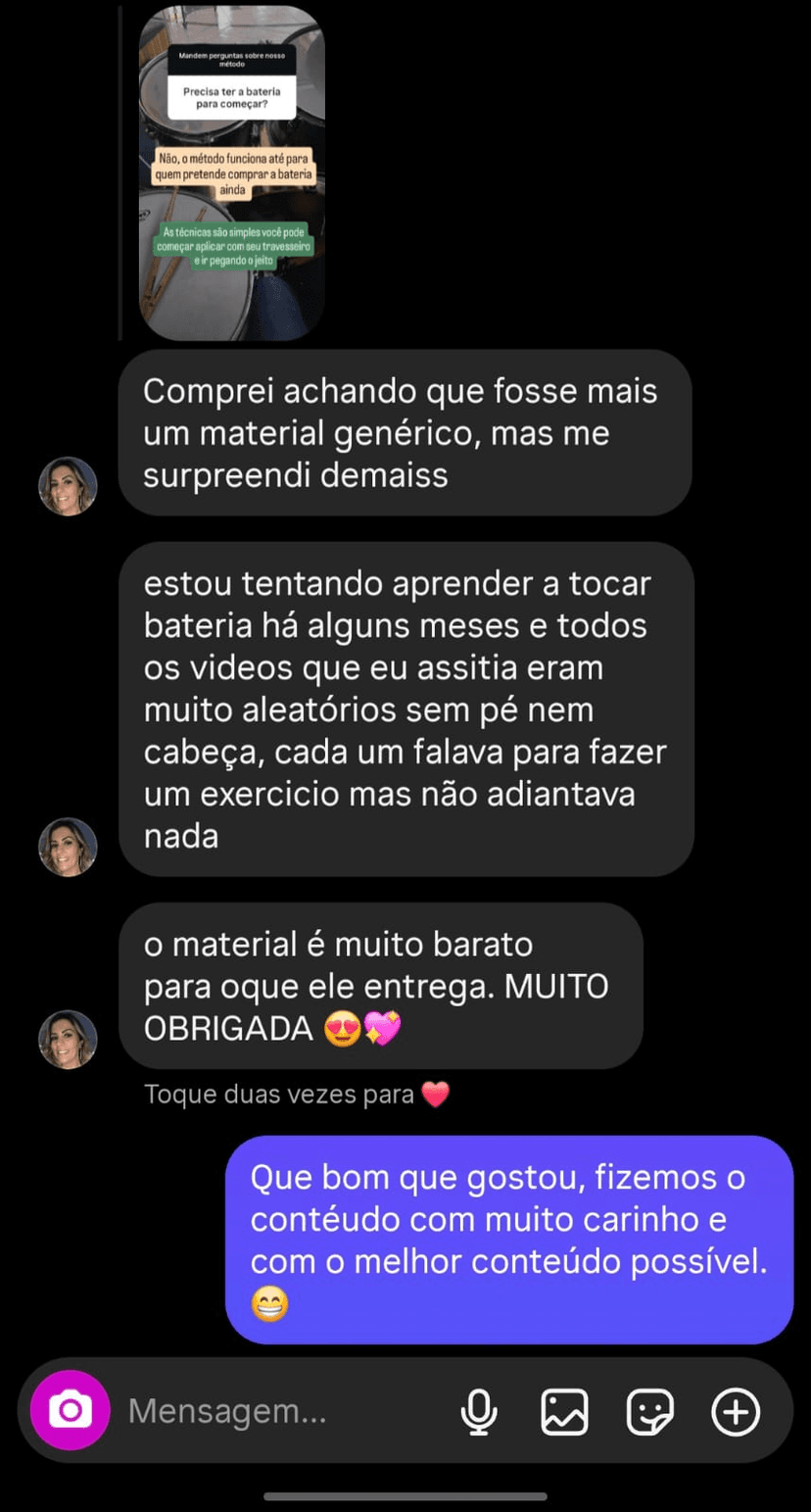Tap the plus icon for more options
811x1512 pixels.
pyautogui.click(x=735, y=1411)
